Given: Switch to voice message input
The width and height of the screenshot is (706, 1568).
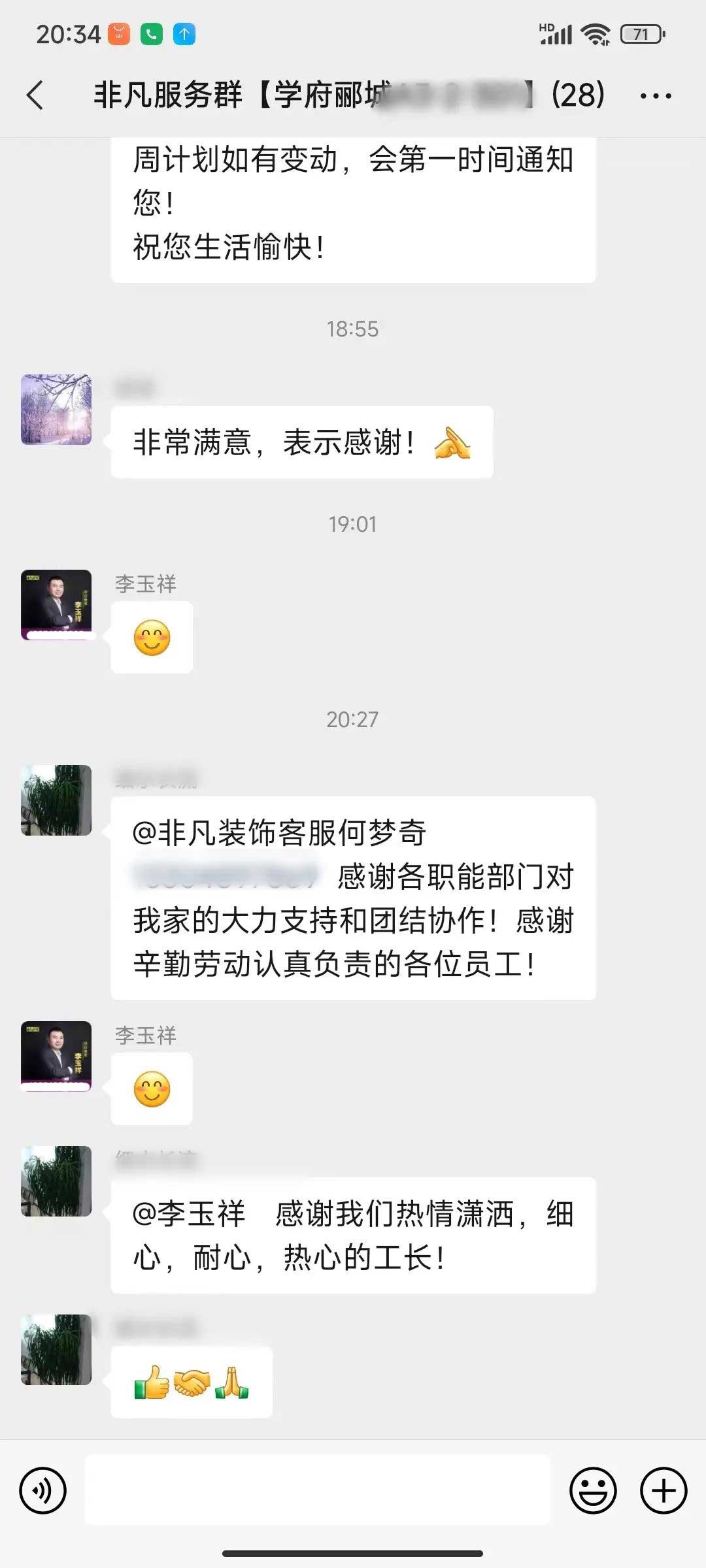Looking at the screenshot, I should (x=43, y=1490).
